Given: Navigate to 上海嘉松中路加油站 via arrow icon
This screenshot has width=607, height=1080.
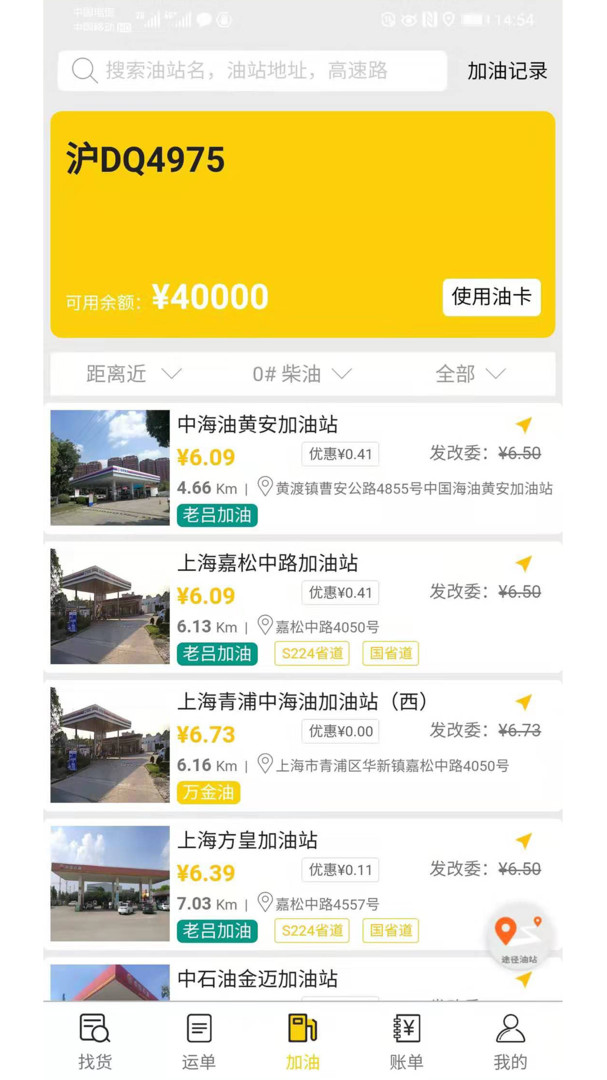Looking at the screenshot, I should [524, 563].
